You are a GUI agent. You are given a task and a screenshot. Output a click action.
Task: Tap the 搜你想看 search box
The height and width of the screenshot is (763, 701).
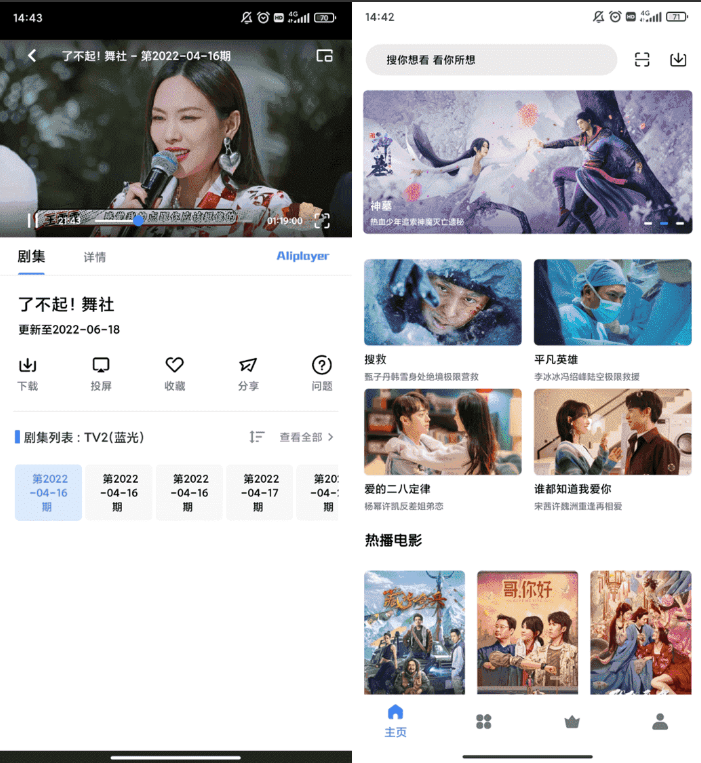pyautogui.click(x=491, y=60)
